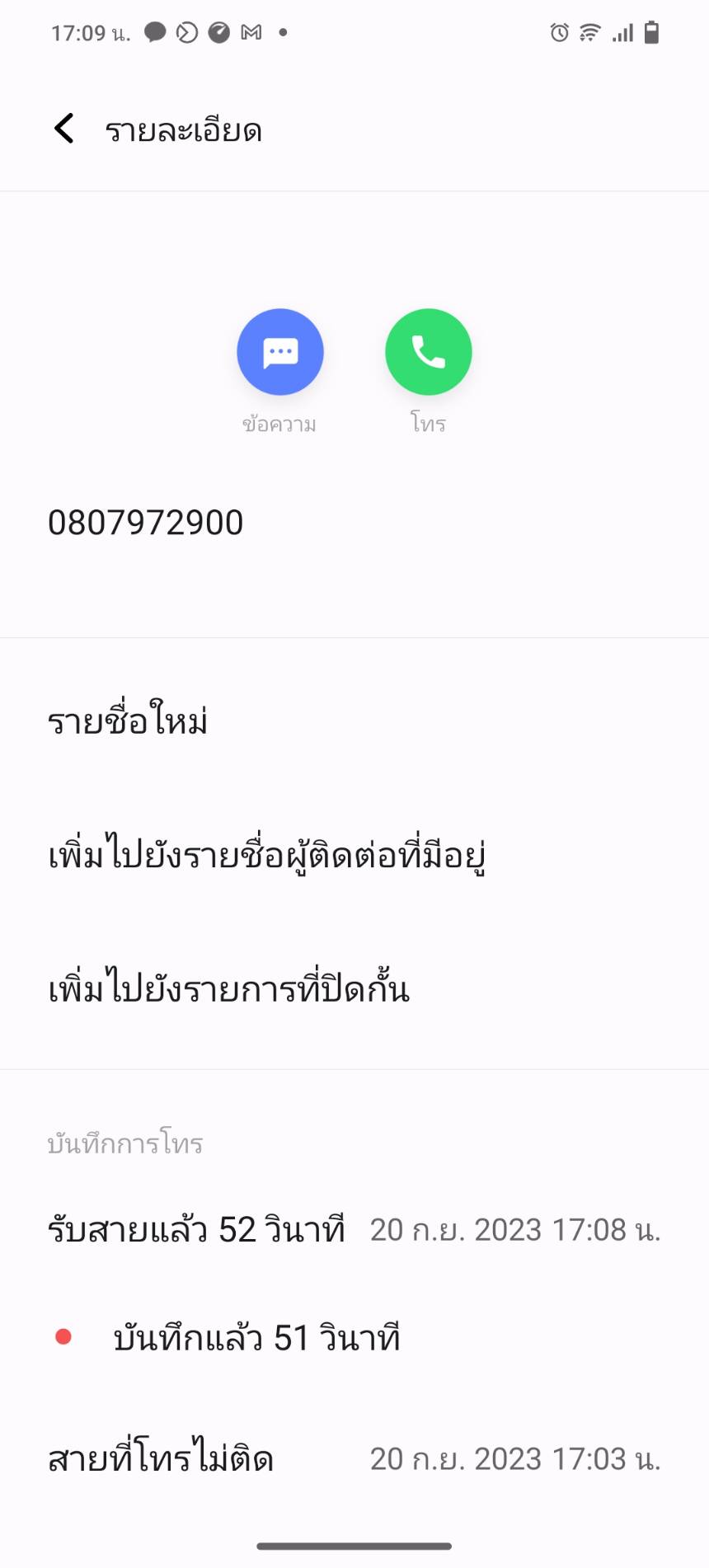Open the บันทึกแล้ว 51 วินาที call recording
The height and width of the screenshot is (1568, 709).
256,1337
